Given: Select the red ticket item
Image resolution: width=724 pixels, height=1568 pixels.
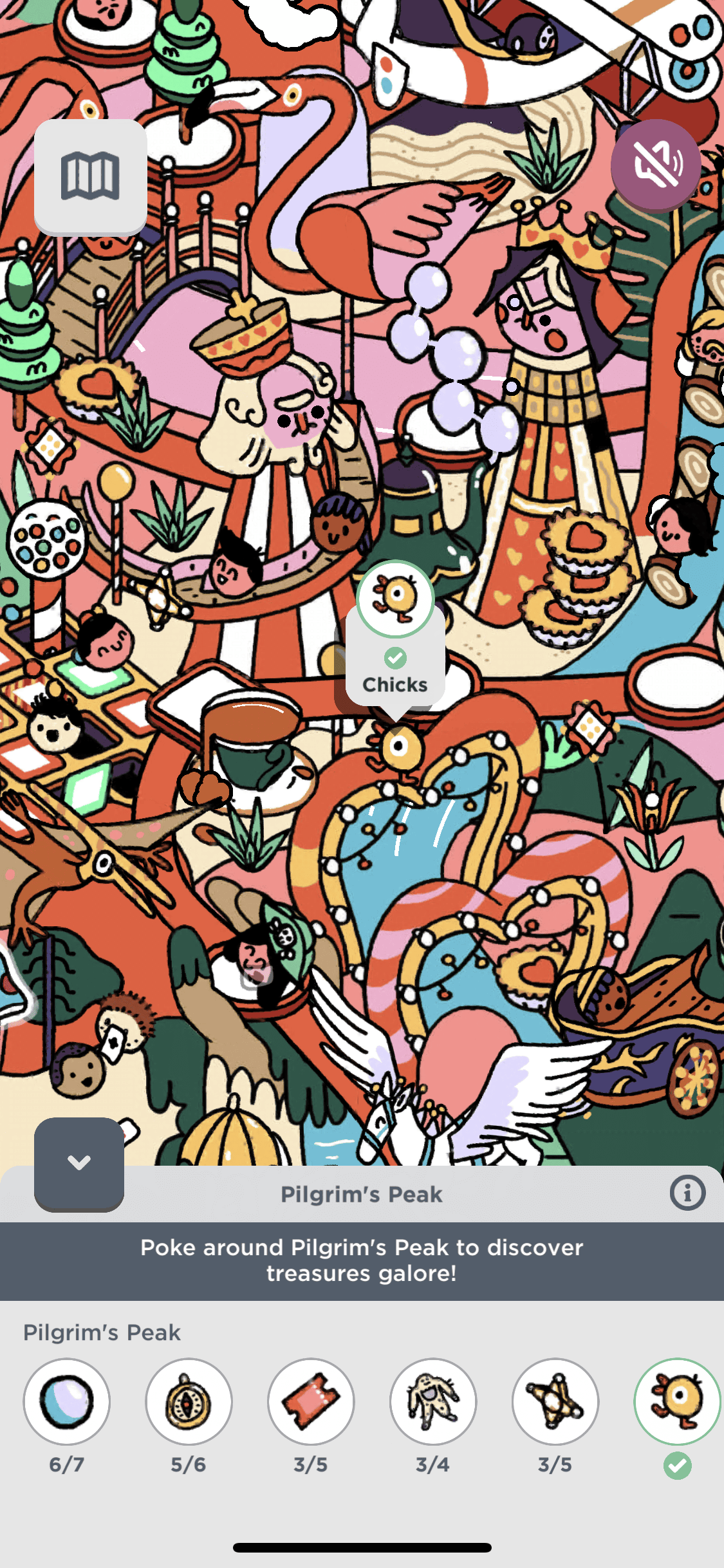Looking at the screenshot, I should point(311,1401).
